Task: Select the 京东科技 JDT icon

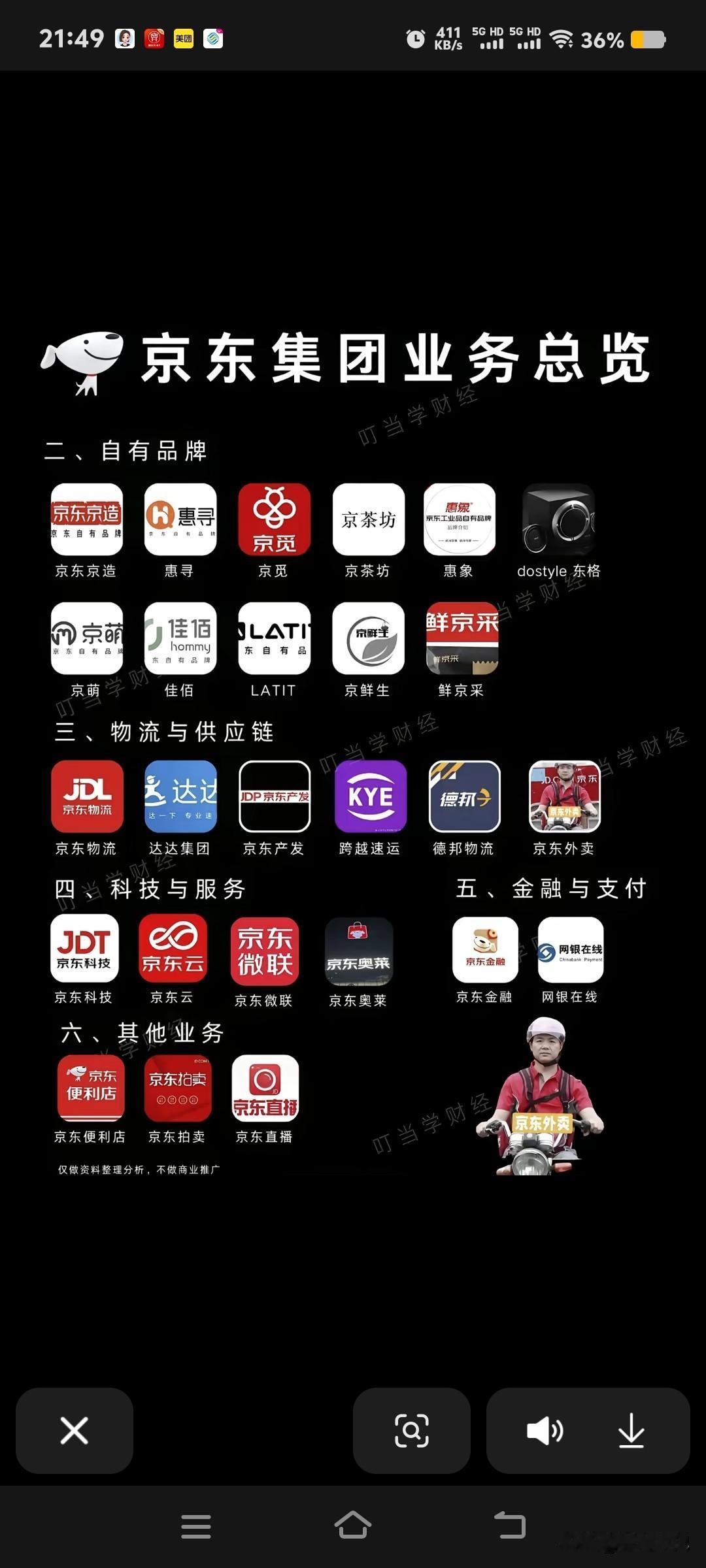Action: pos(86,947)
